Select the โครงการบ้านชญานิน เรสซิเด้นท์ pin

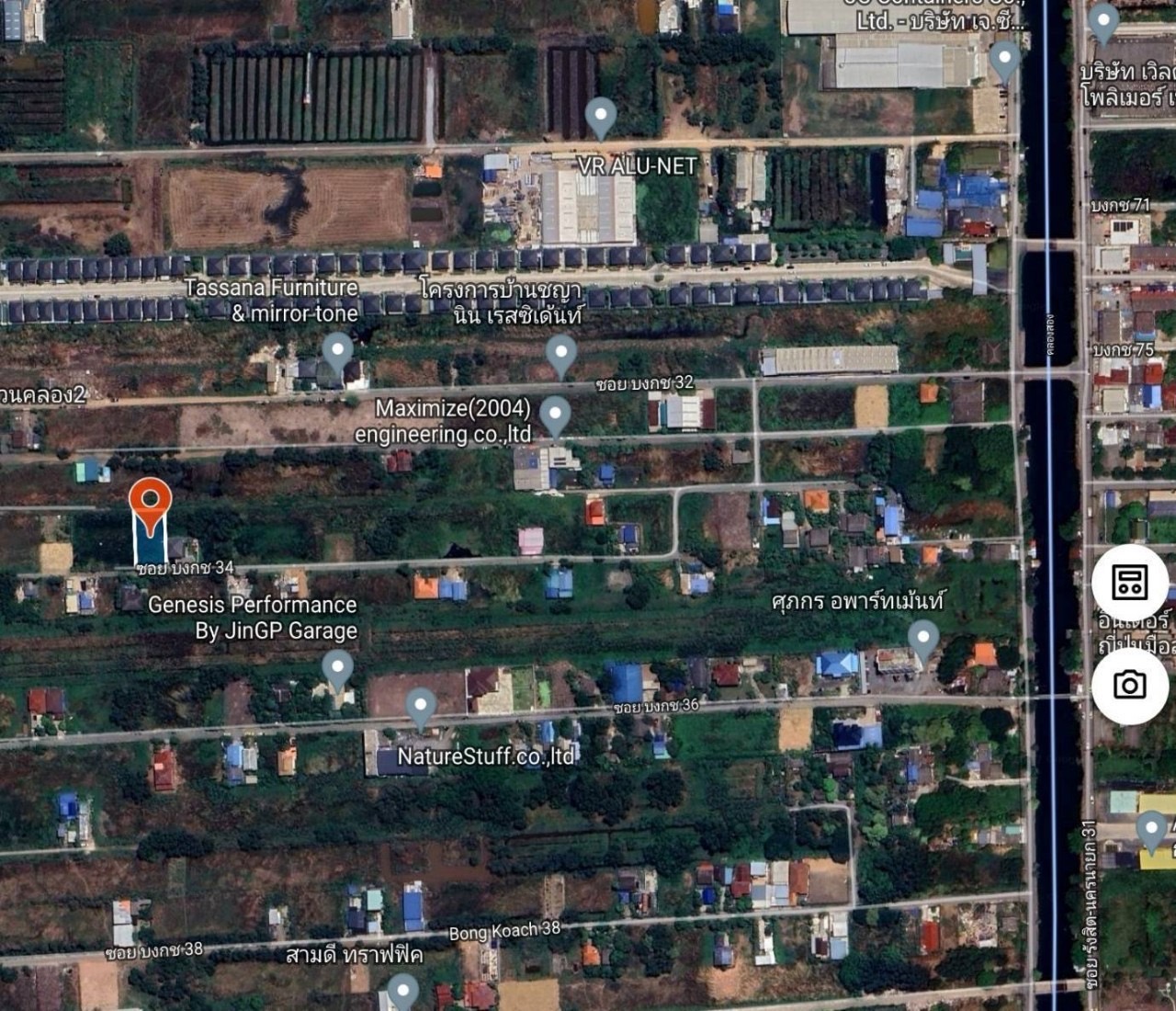click(560, 354)
